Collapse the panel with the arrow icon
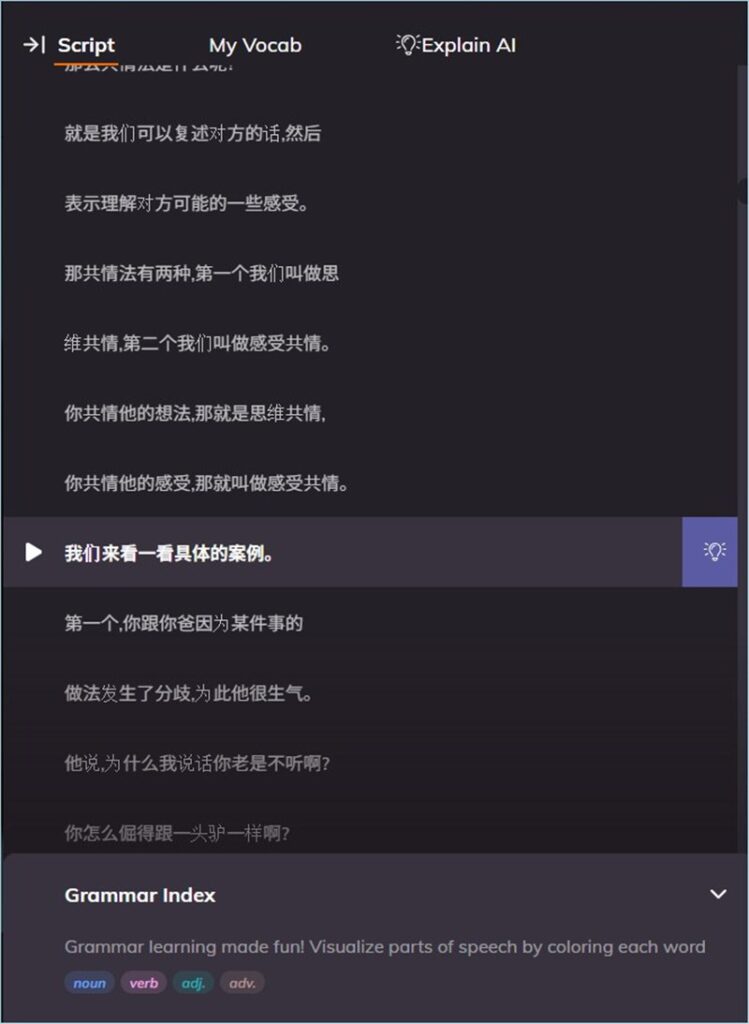 tap(33, 45)
